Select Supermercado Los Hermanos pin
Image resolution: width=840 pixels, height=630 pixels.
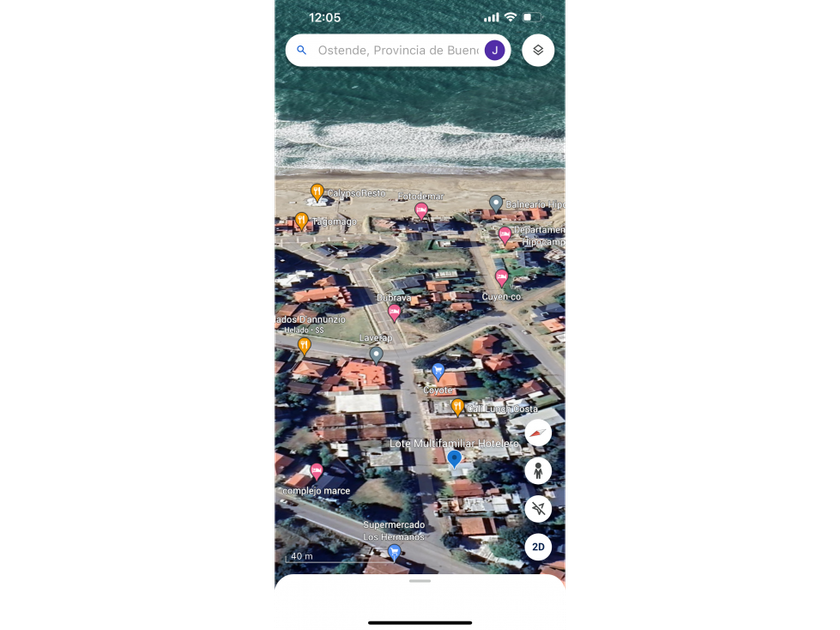[x=394, y=552]
